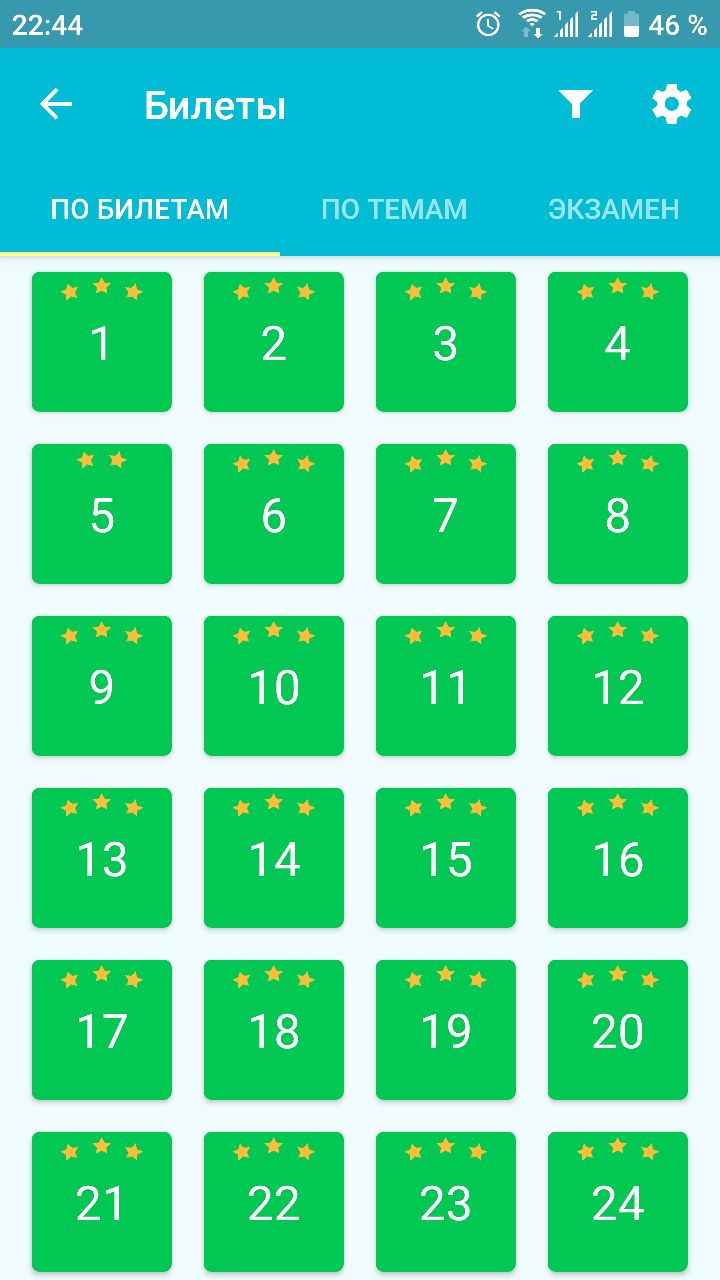Switch to the ЭКЗАМЕН tab
The width and height of the screenshot is (720, 1280).
click(614, 209)
